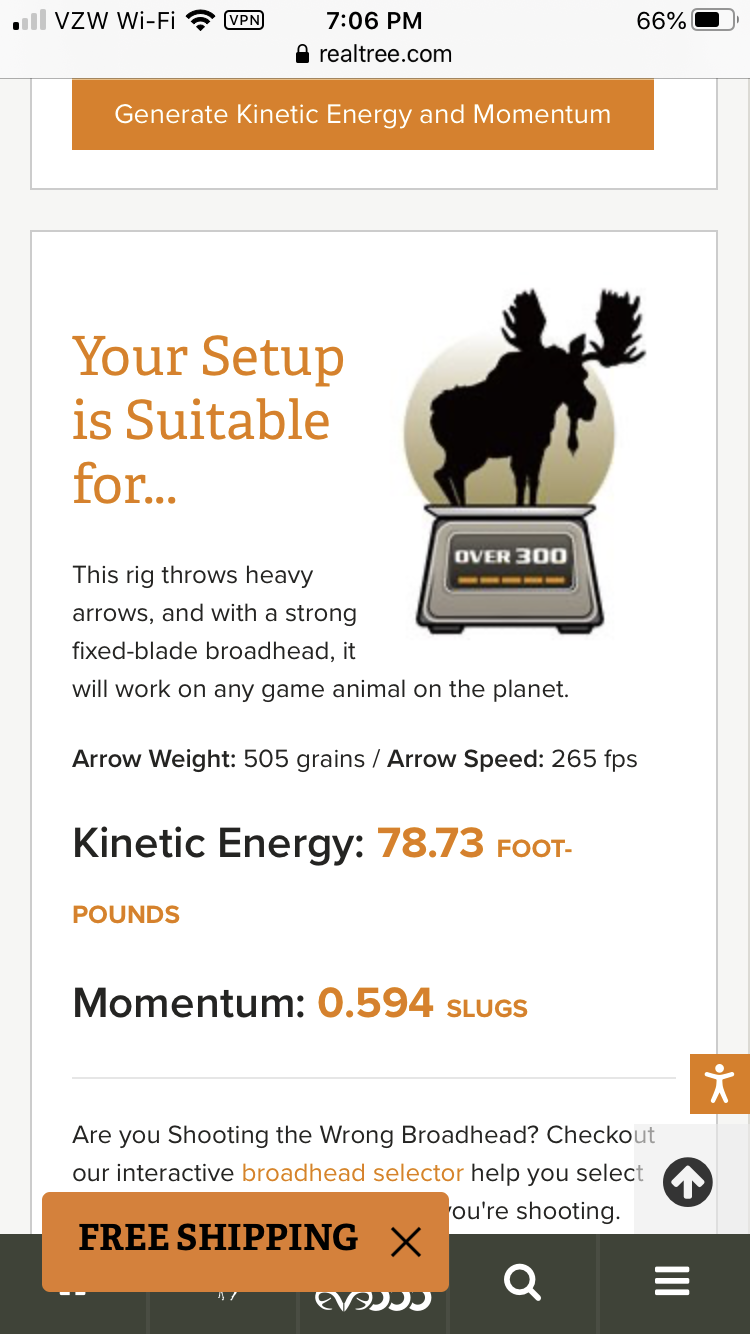Open the accessibility options widget
Viewport: 750px width, 1334px height.
click(719, 1083)
